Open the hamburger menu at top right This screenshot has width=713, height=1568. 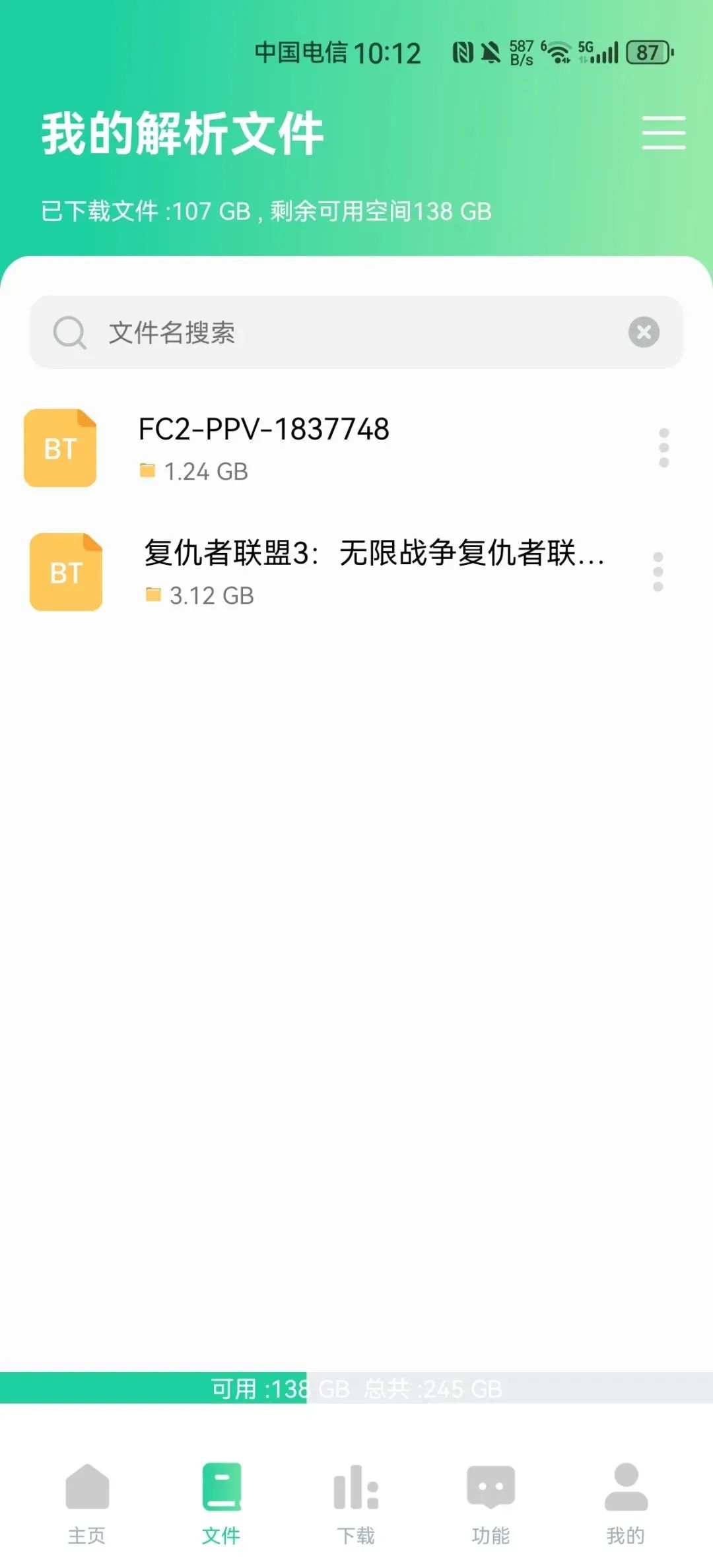tap(663, 133)
